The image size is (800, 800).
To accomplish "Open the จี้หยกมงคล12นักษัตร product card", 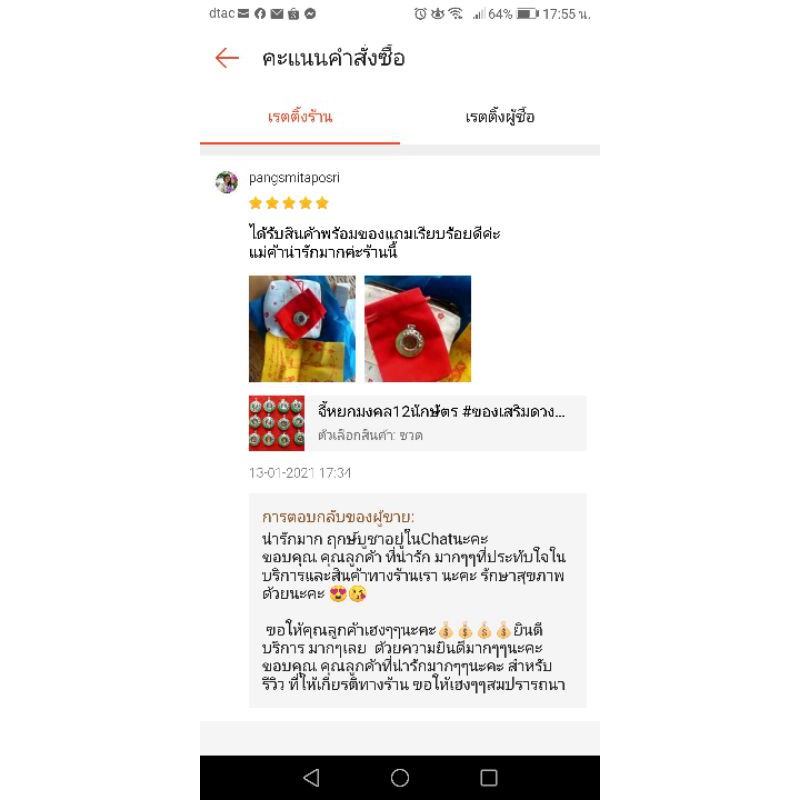I will coord(417,423).
